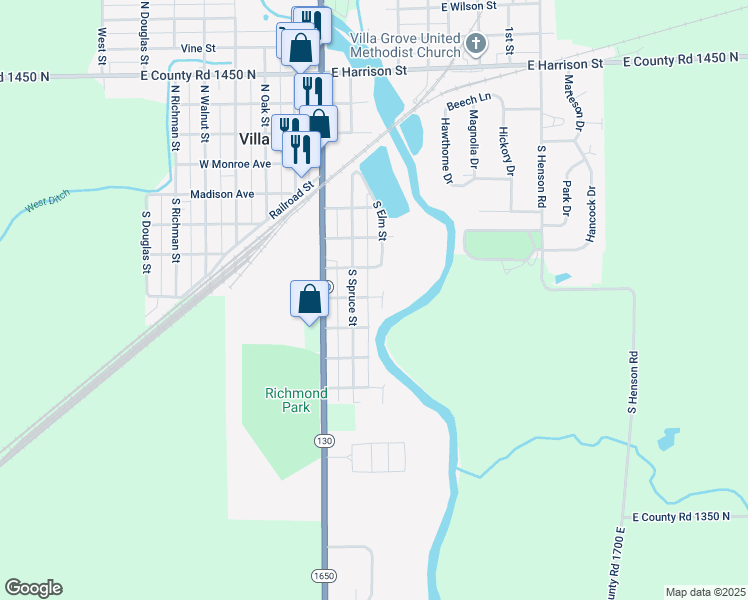The height and width of the screenshot is (600, 748).
Task: Tap the restaurant marker at E Harrison St
Action: tap(313, 92)
